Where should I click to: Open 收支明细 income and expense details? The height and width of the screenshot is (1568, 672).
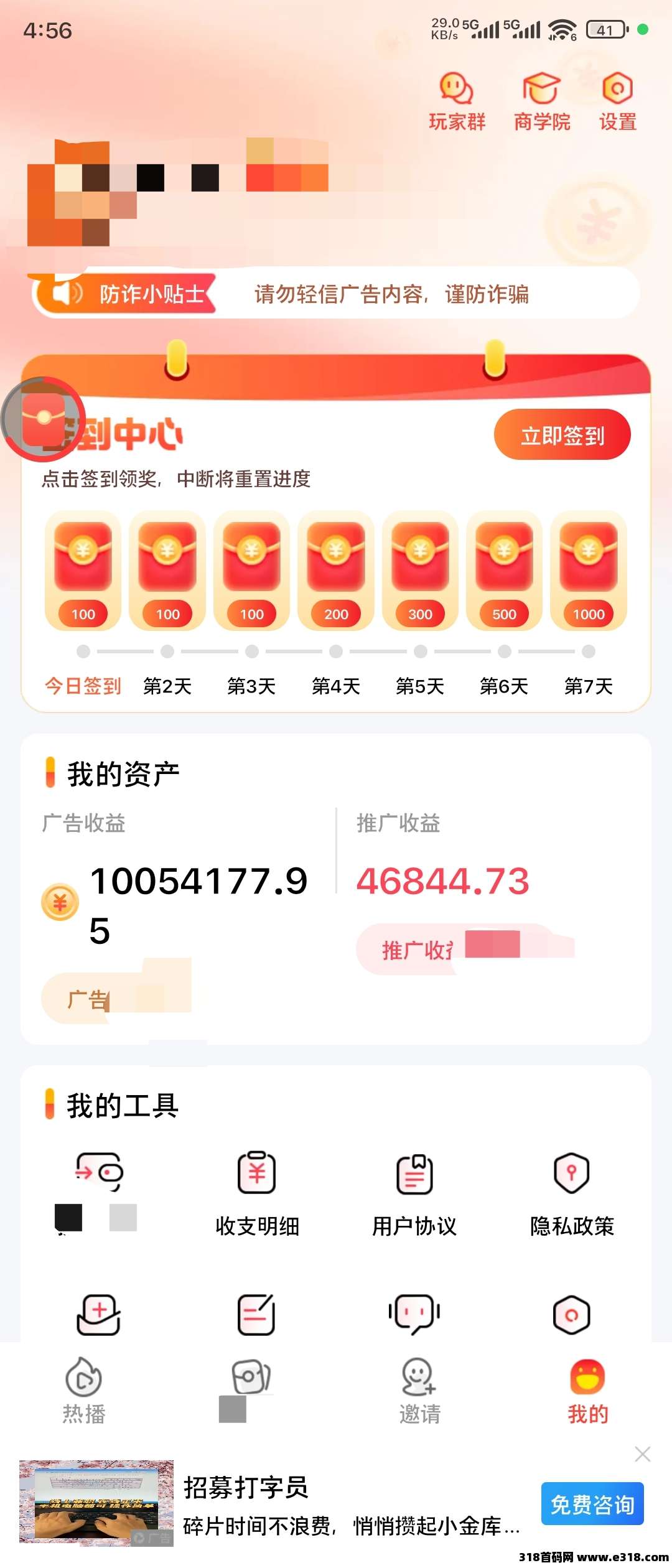click(x=257, y=1194)
